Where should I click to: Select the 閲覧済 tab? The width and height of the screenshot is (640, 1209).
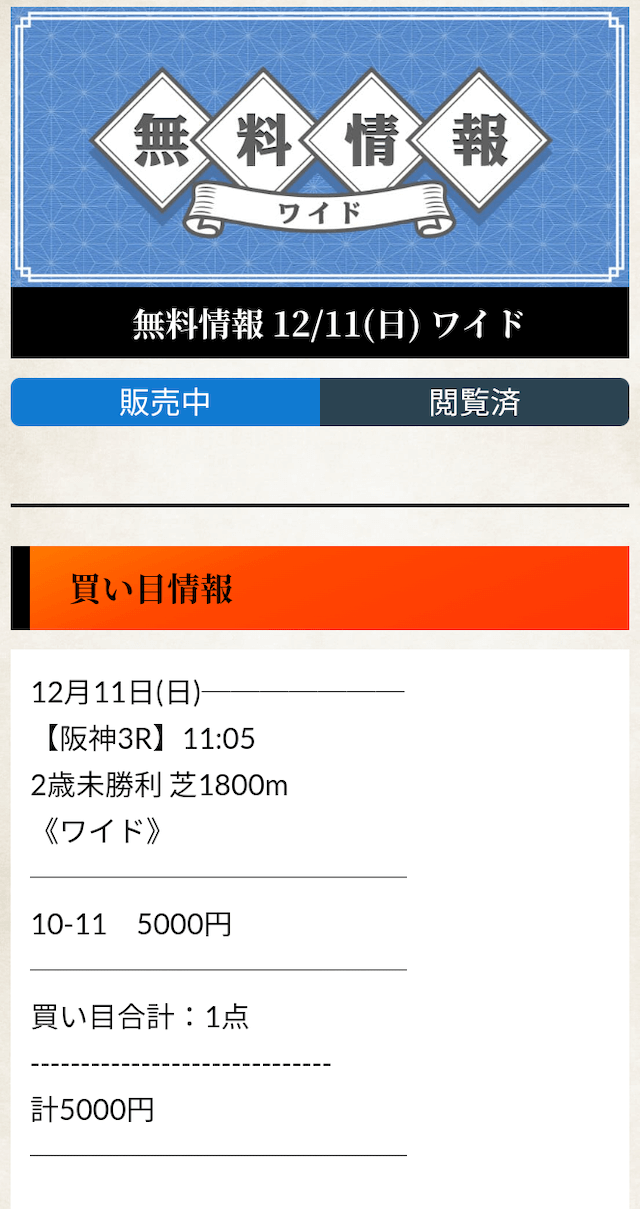474,402
